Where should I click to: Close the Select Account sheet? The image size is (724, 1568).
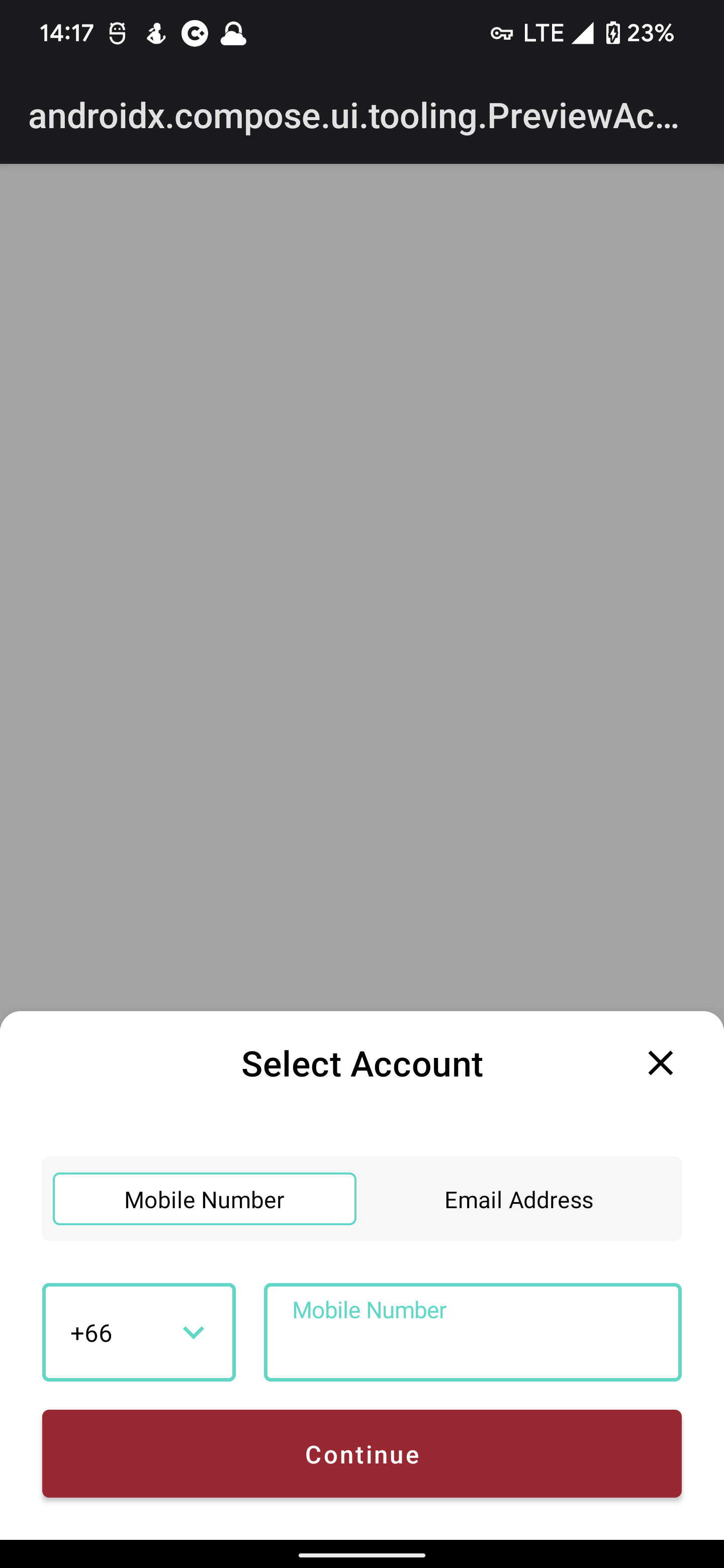click(x=660, y=1063)
